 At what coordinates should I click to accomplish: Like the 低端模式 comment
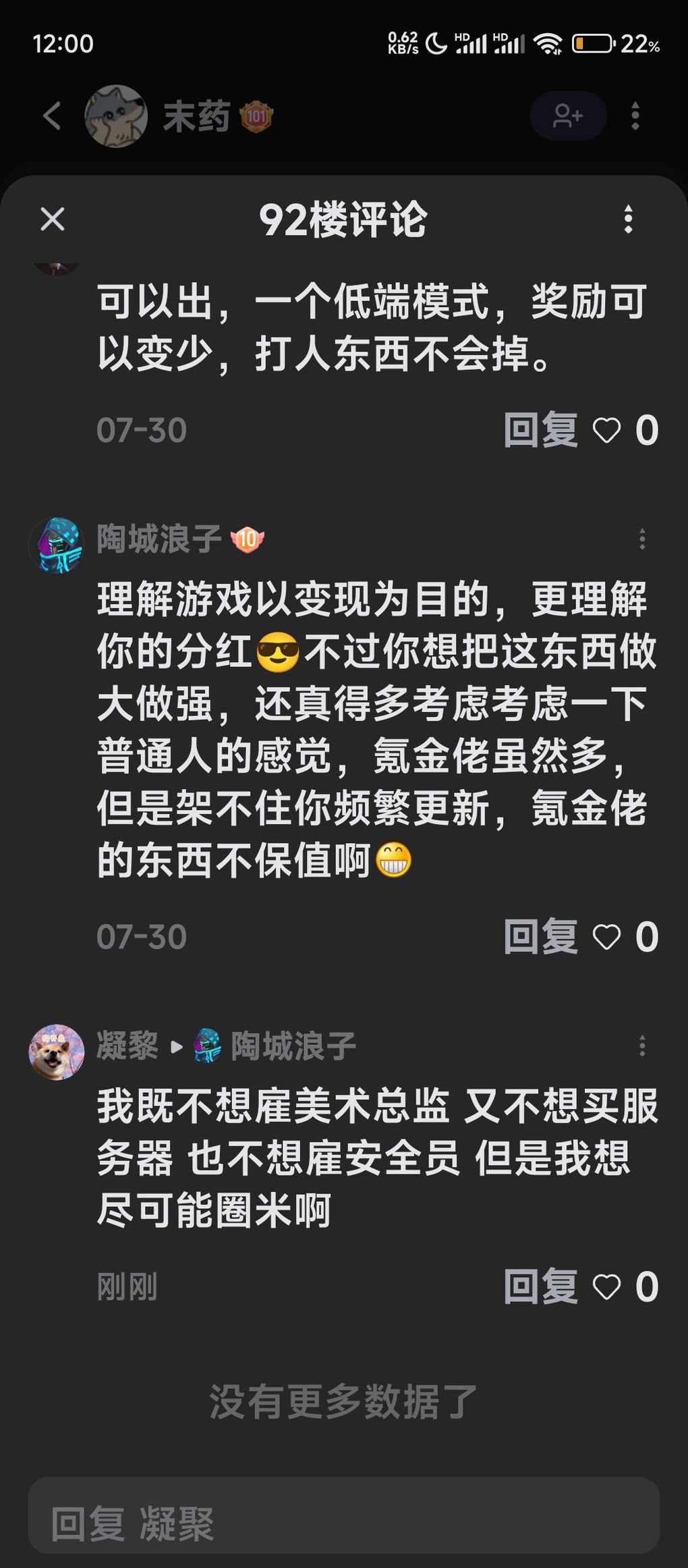[x=606, y=430]
